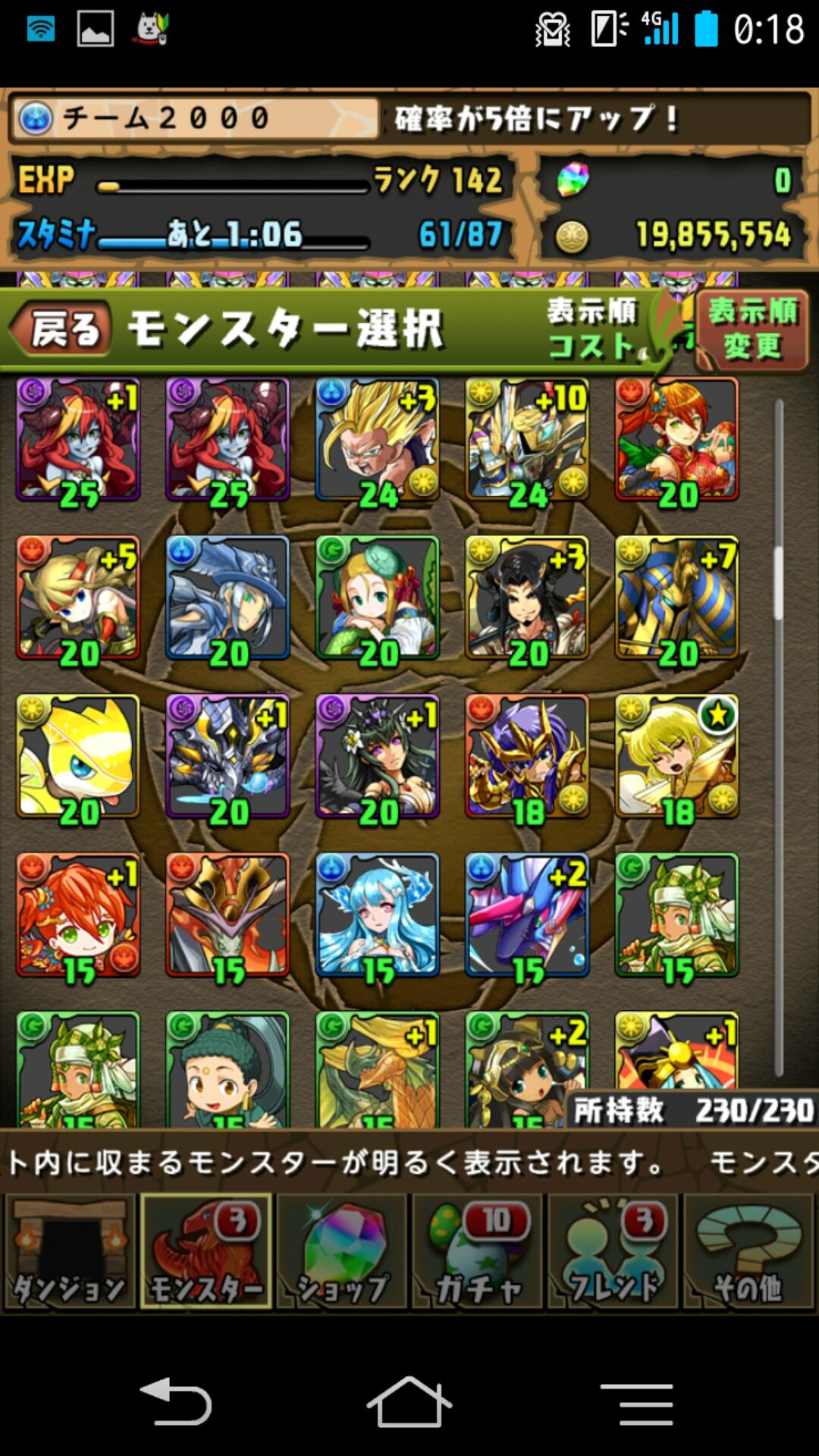Open the ダンジョン tab
This screenshot has width=819, height=1456.
[x=70, y=1252]
